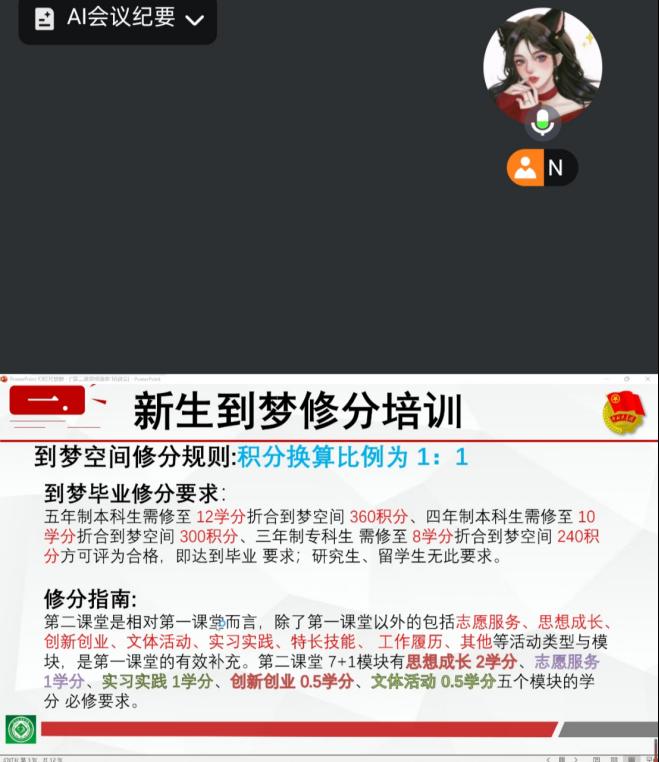Tap the shared presentation screen view
Screen dimensions: 659x762
pos(329,567)
